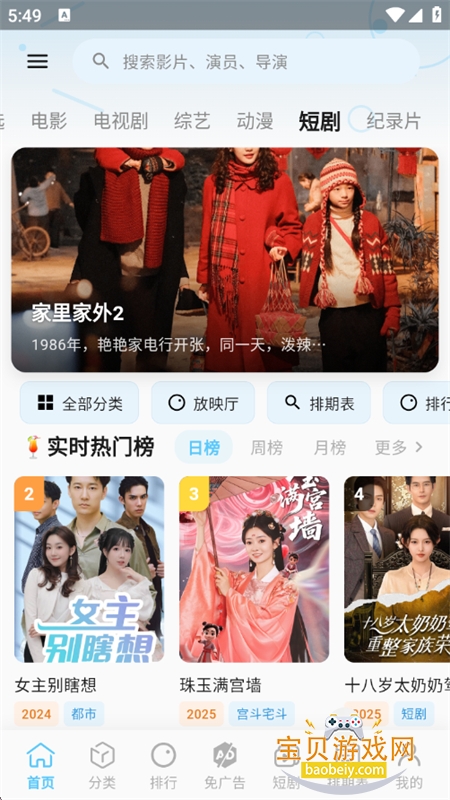
Task: Go to 排行 in bottom navigation
Action: point(163,765)
